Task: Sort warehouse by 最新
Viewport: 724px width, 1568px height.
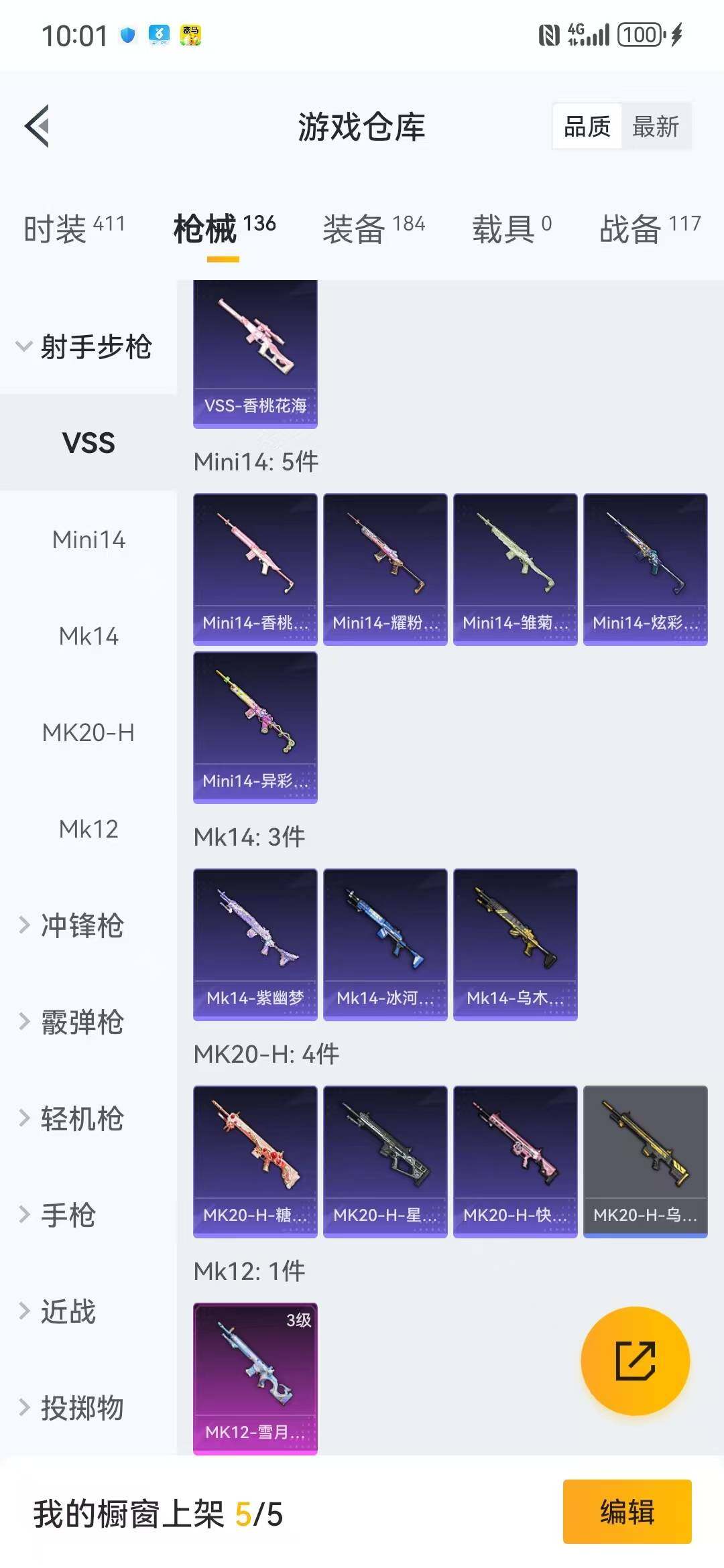Action: [x=656, y=126]
